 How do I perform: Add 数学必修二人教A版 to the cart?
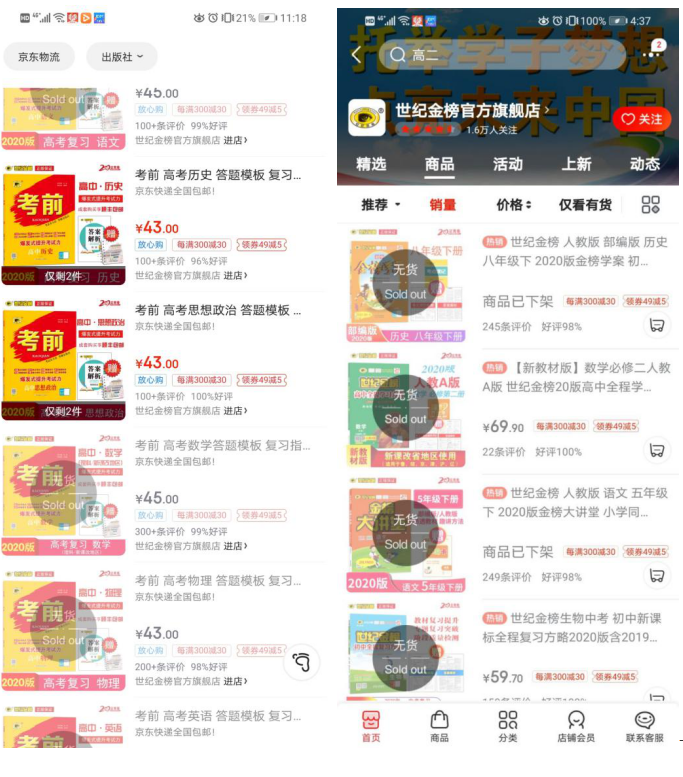point(657,450)
